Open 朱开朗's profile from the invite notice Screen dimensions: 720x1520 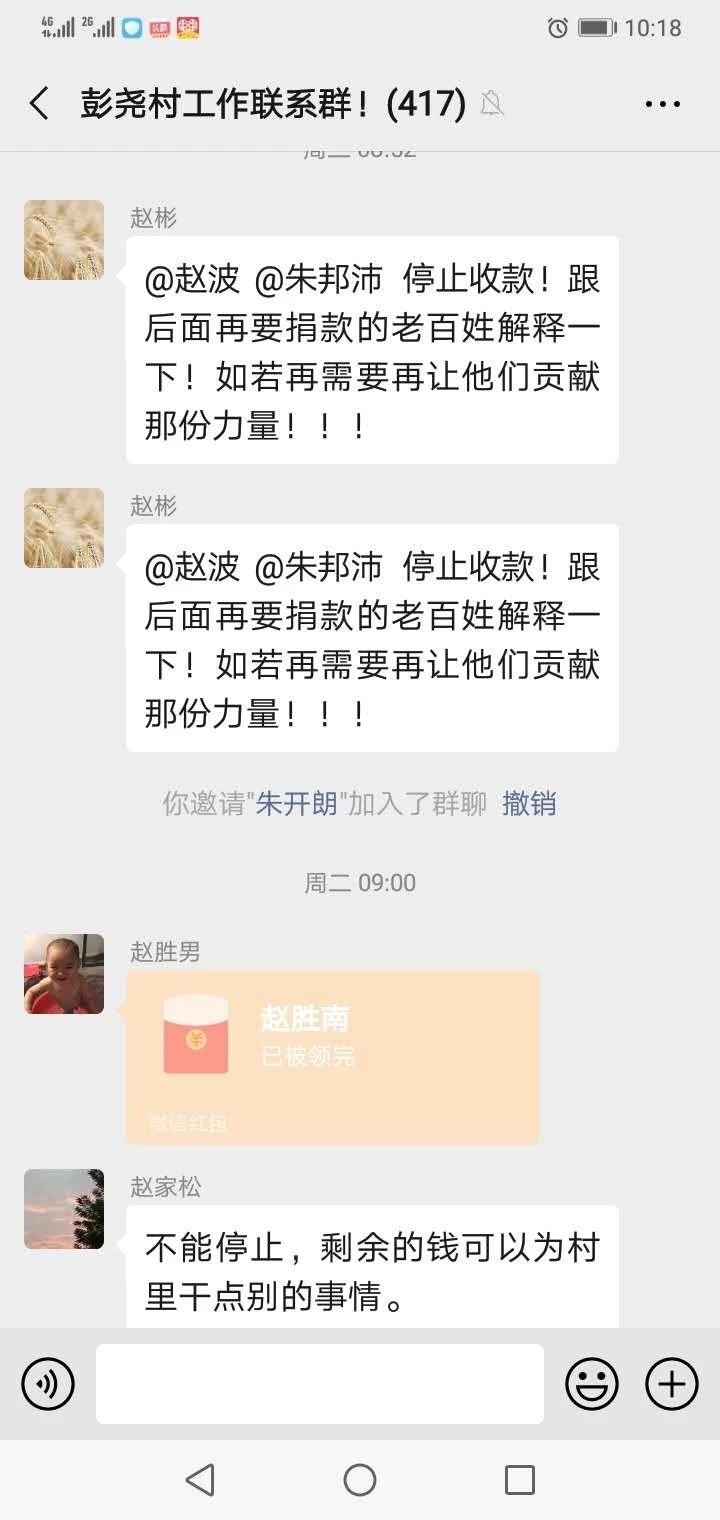pos(297,803)
